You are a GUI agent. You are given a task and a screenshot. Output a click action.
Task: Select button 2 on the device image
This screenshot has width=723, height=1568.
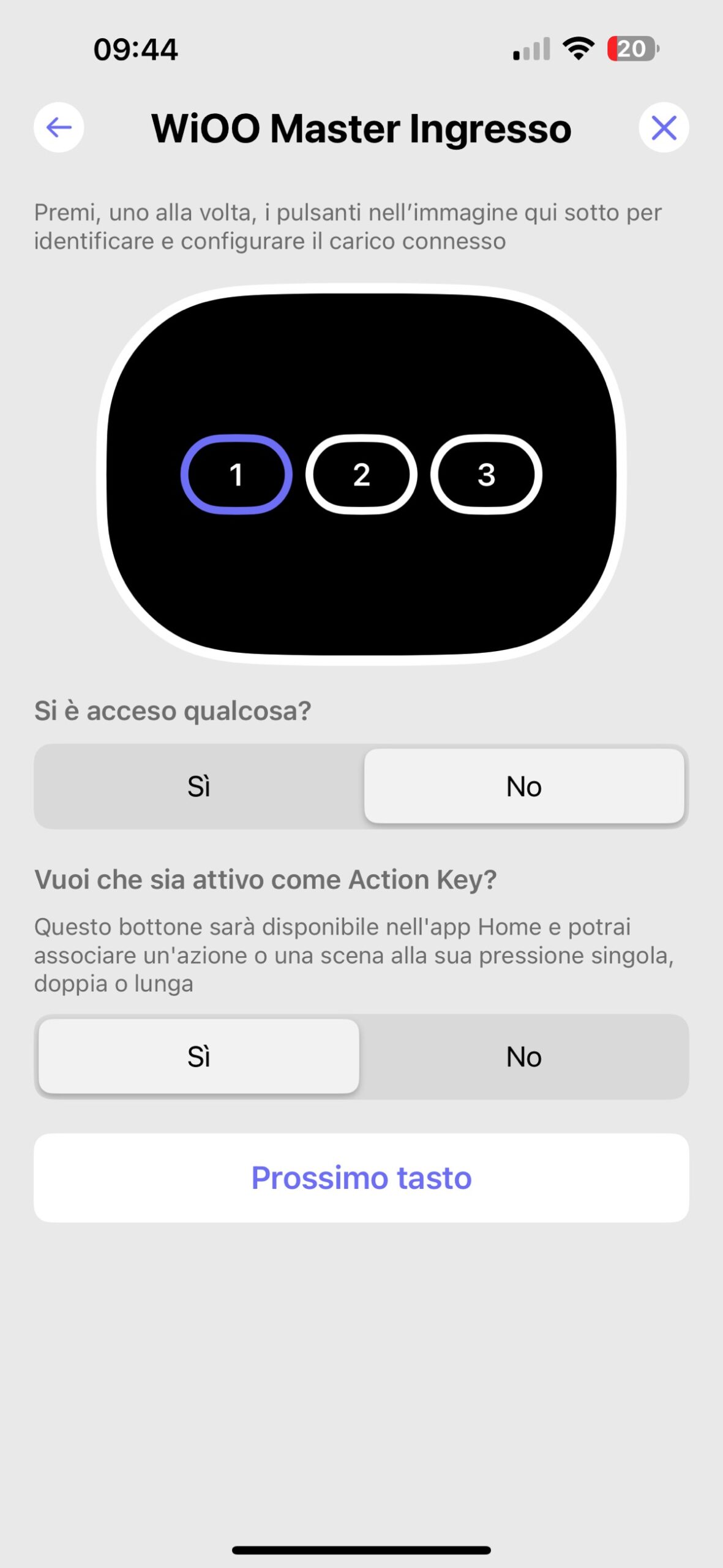click(361, 474)
